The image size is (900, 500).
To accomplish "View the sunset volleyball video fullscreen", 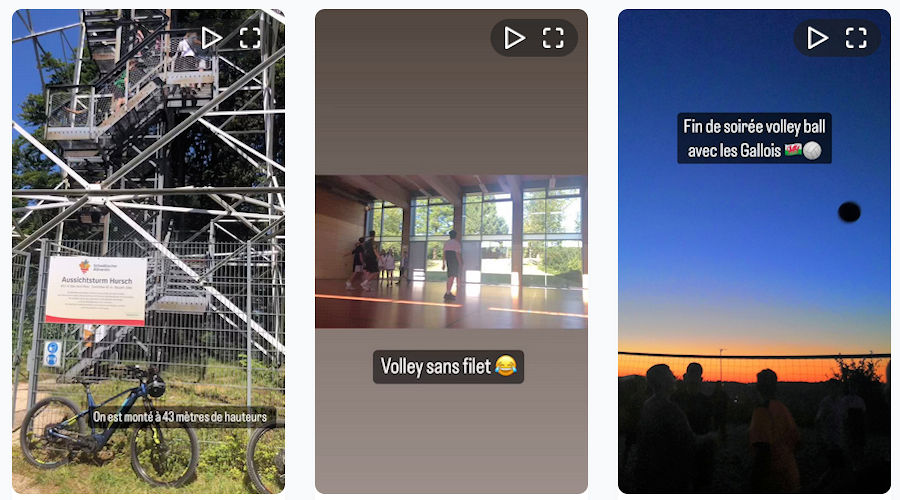I will [x=856, y=38].
